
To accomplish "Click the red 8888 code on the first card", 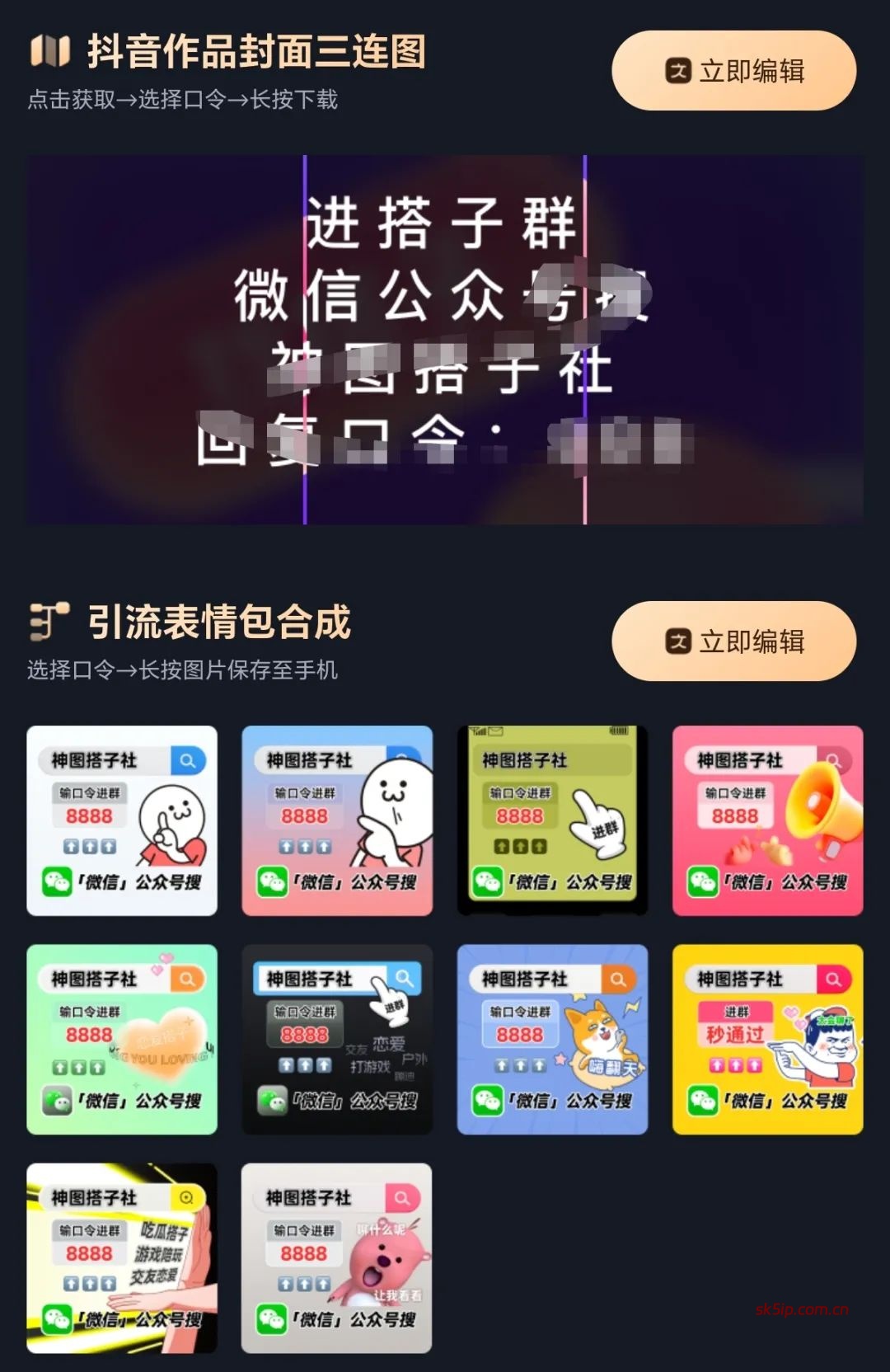I will pyautogui.click(x=89, y=815).
